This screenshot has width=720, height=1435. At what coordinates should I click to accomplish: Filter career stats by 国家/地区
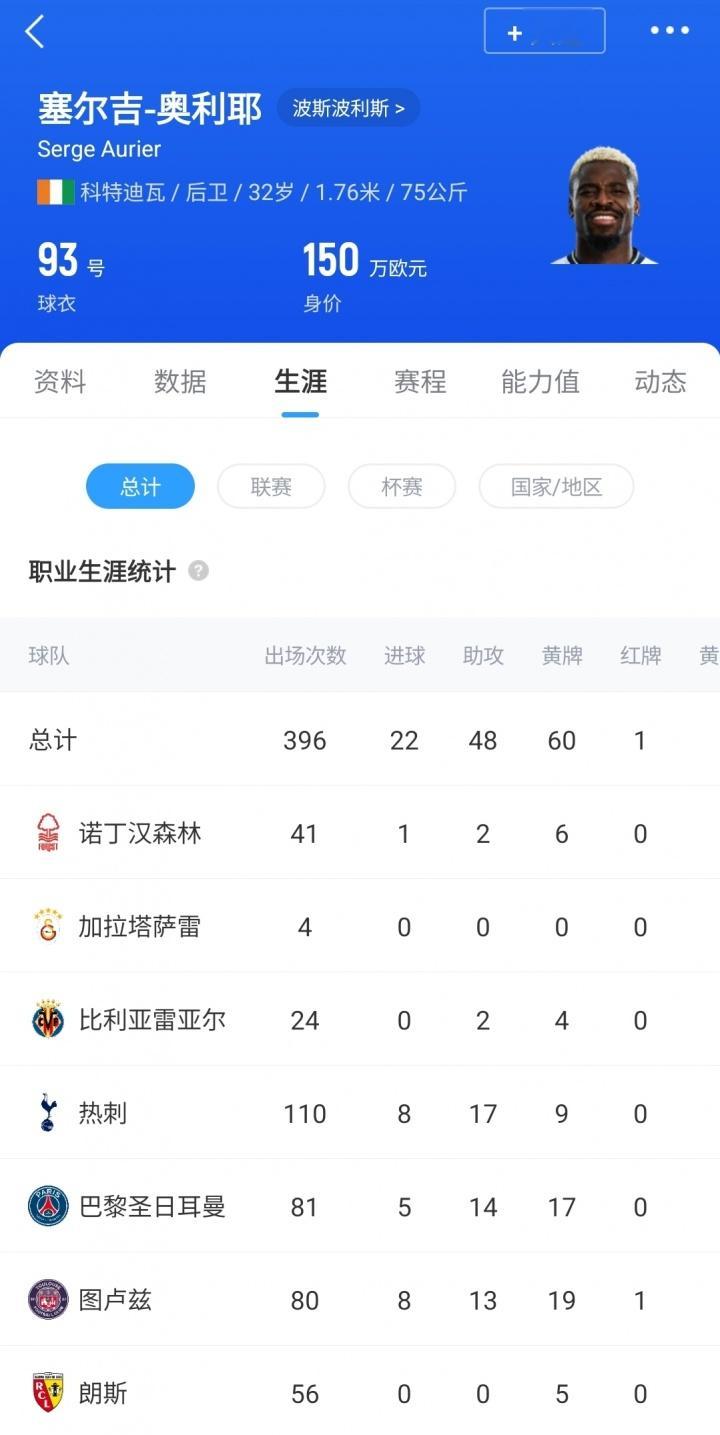[x=556, y=487]
